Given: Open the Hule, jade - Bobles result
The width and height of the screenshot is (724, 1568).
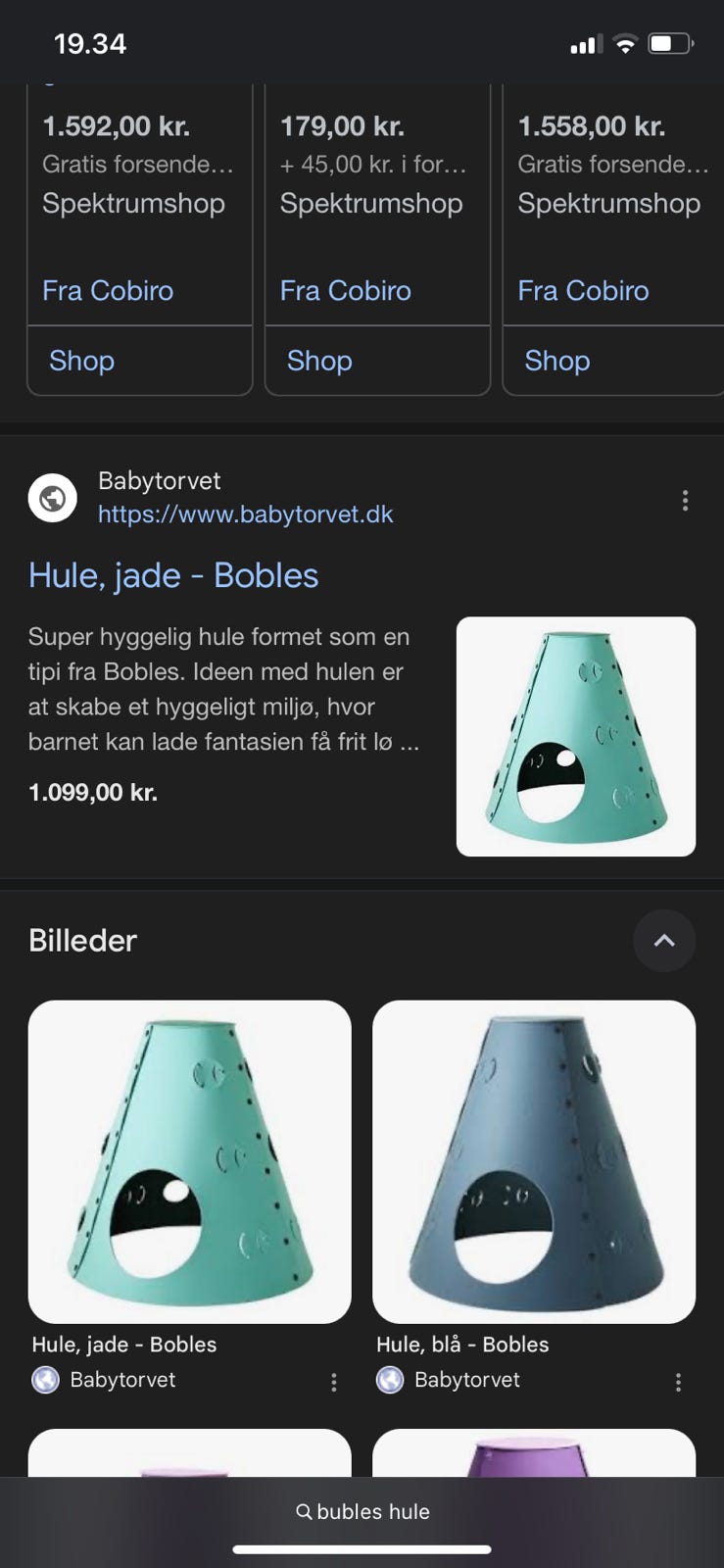Looking at the screenshot, I should [x=172, y=575].
